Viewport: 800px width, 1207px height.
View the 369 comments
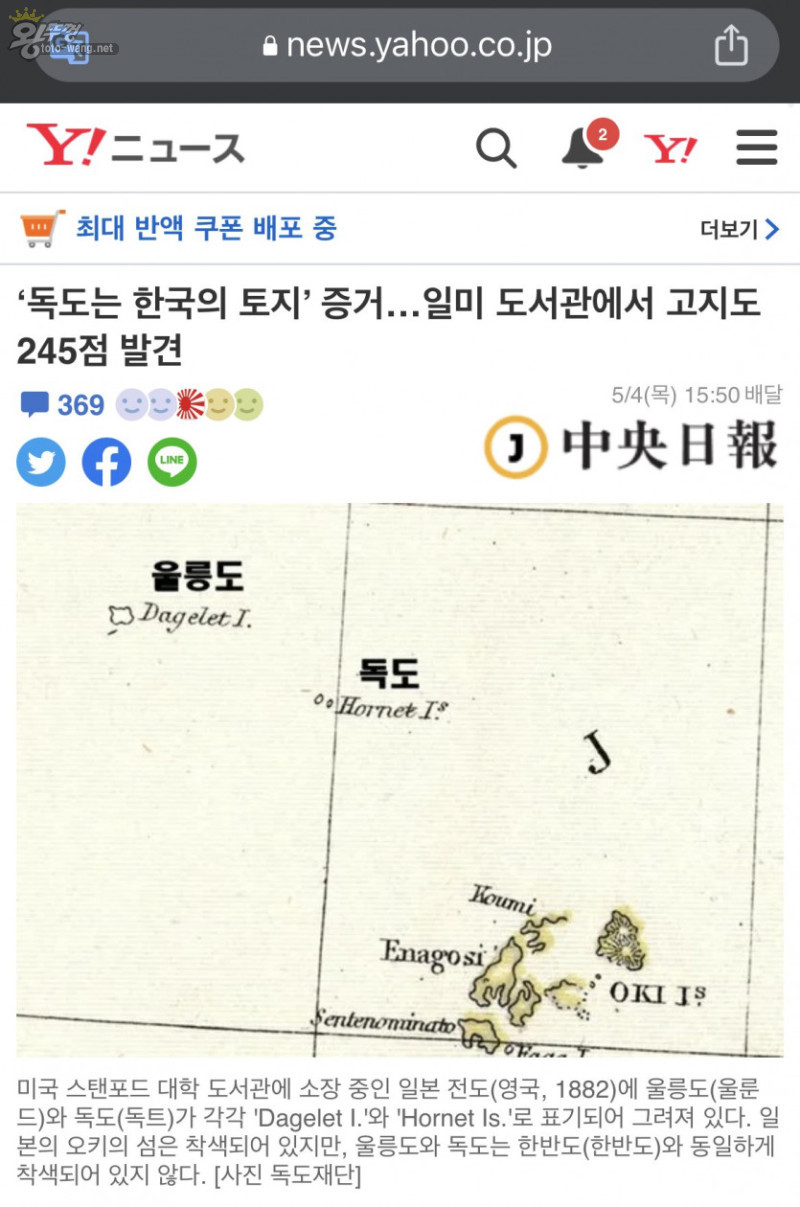(x=63, y=405)
